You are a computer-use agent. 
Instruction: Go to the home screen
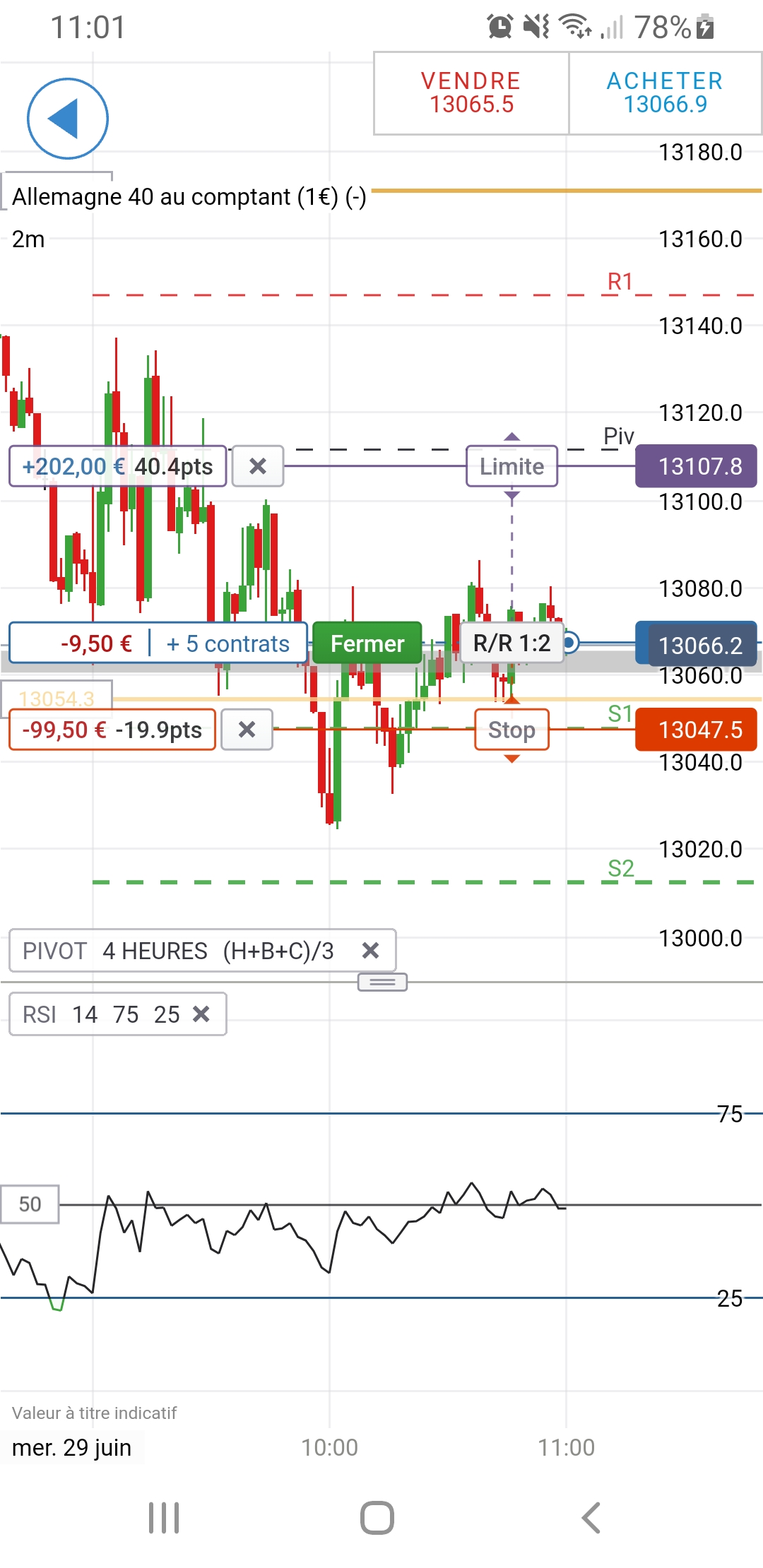coord(377,1517)
